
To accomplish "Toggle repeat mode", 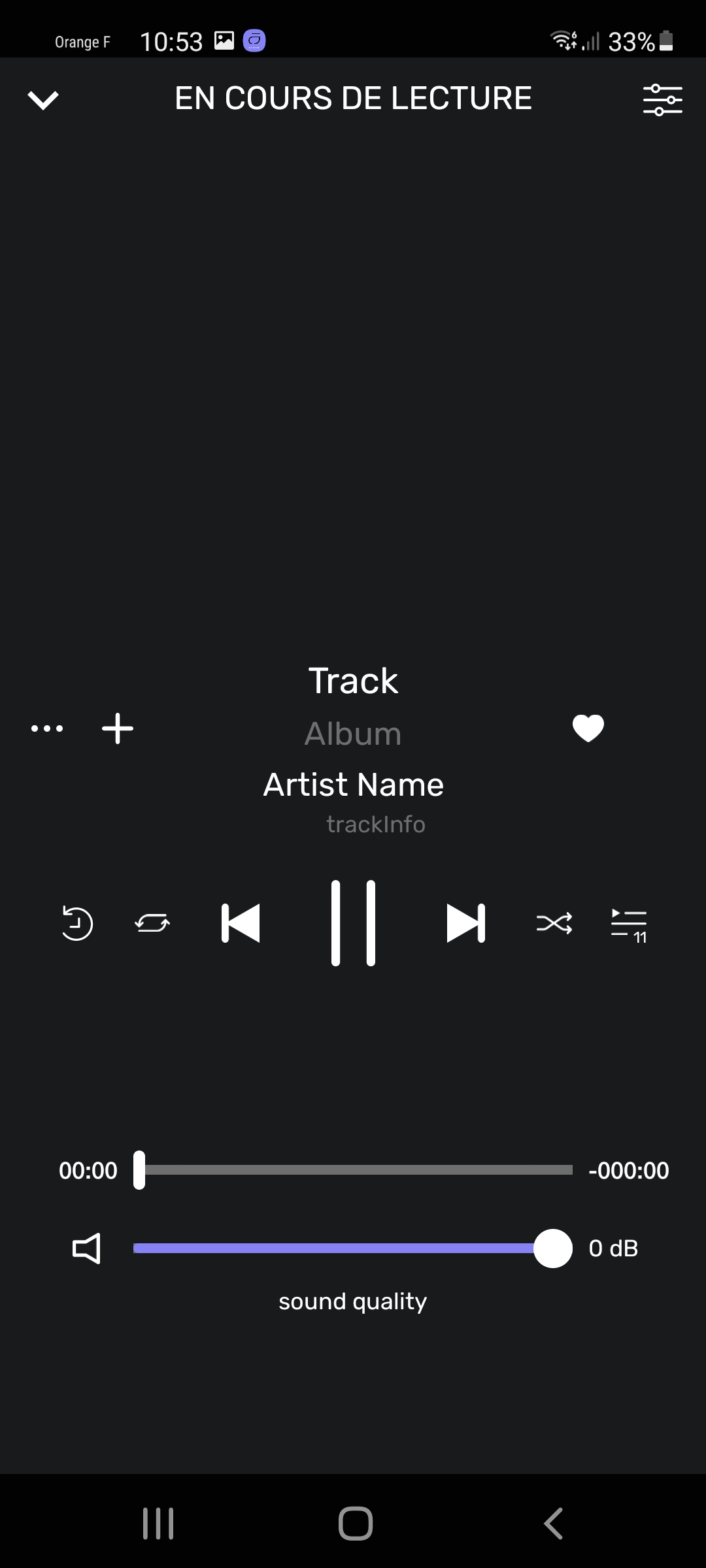I will tap(152, 923).
